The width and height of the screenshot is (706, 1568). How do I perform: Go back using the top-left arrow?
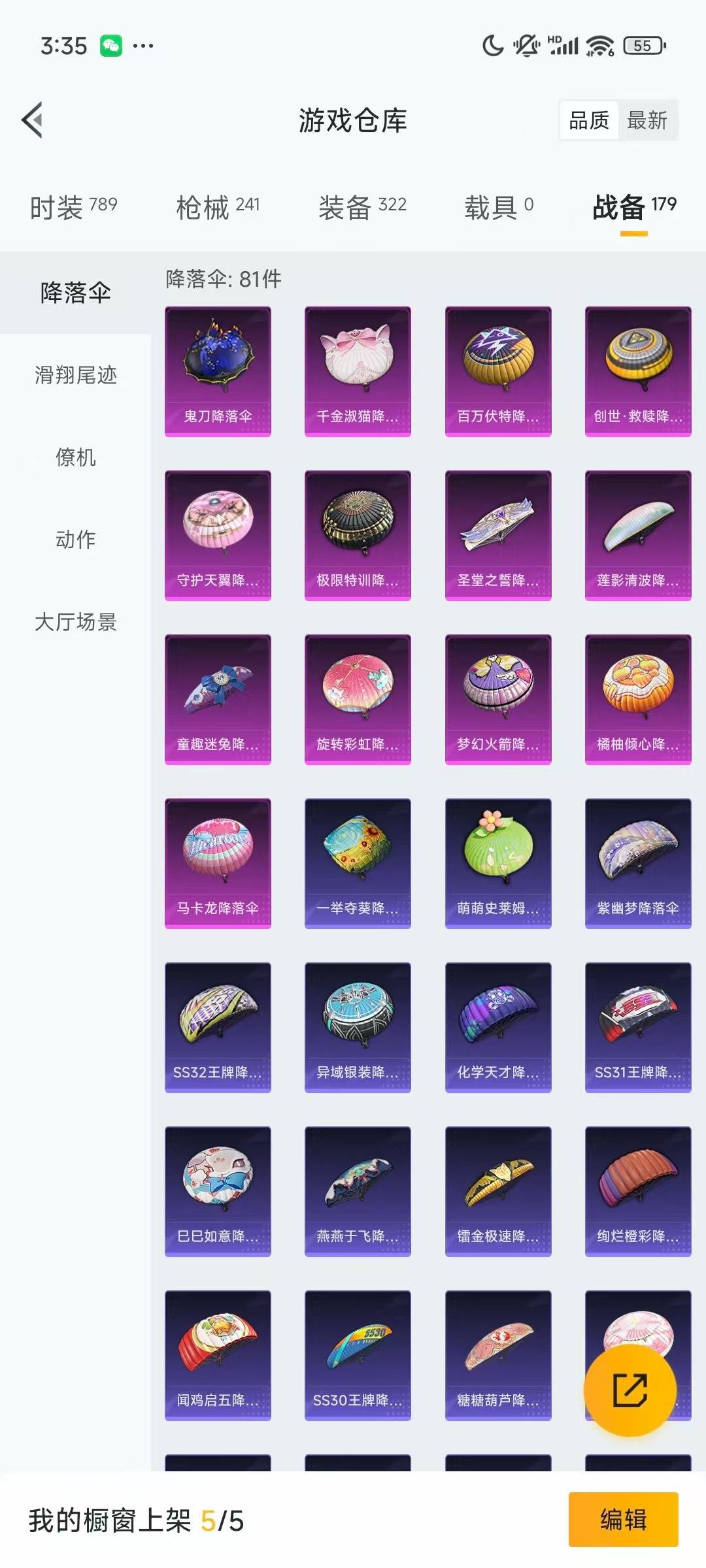pos(33,120)
